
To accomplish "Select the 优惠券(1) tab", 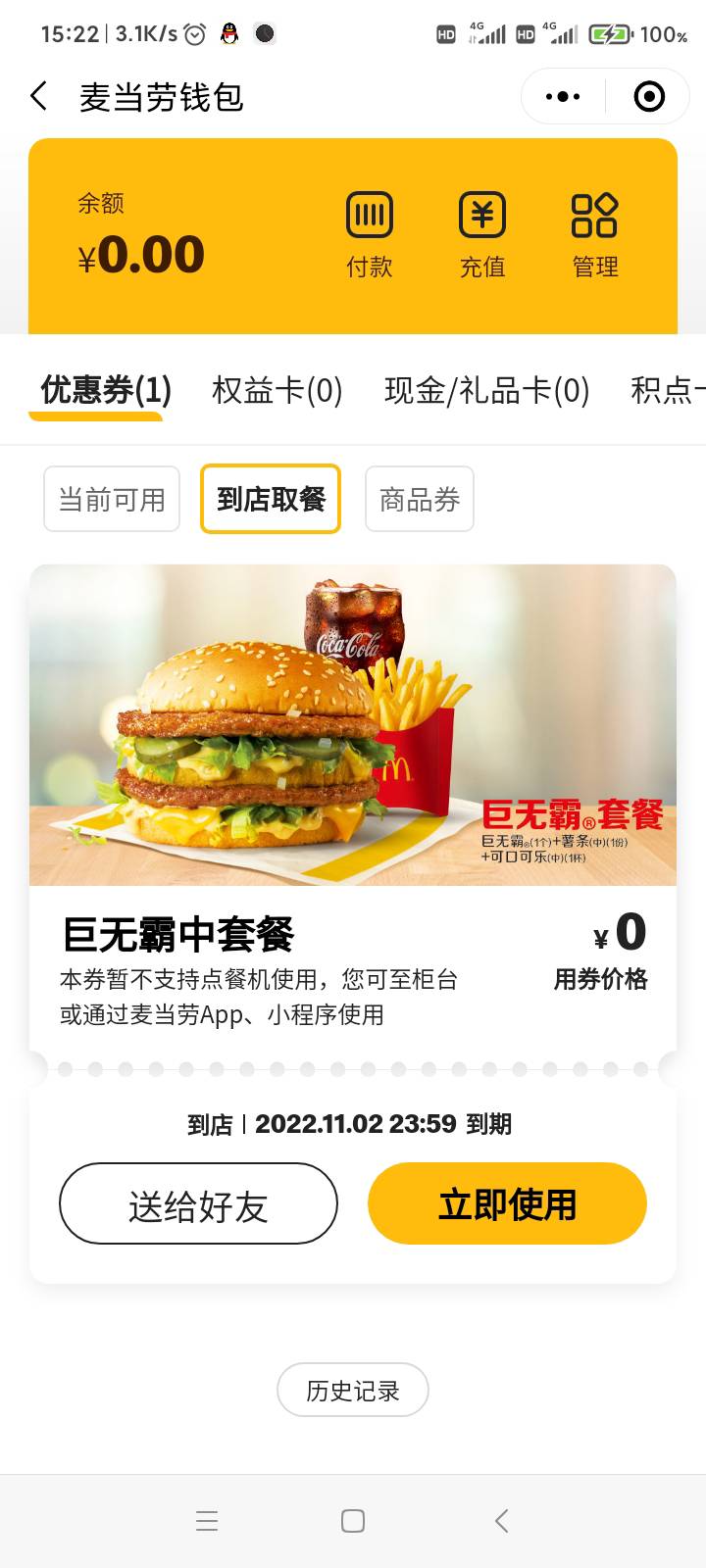I will [x=106, y=391].
